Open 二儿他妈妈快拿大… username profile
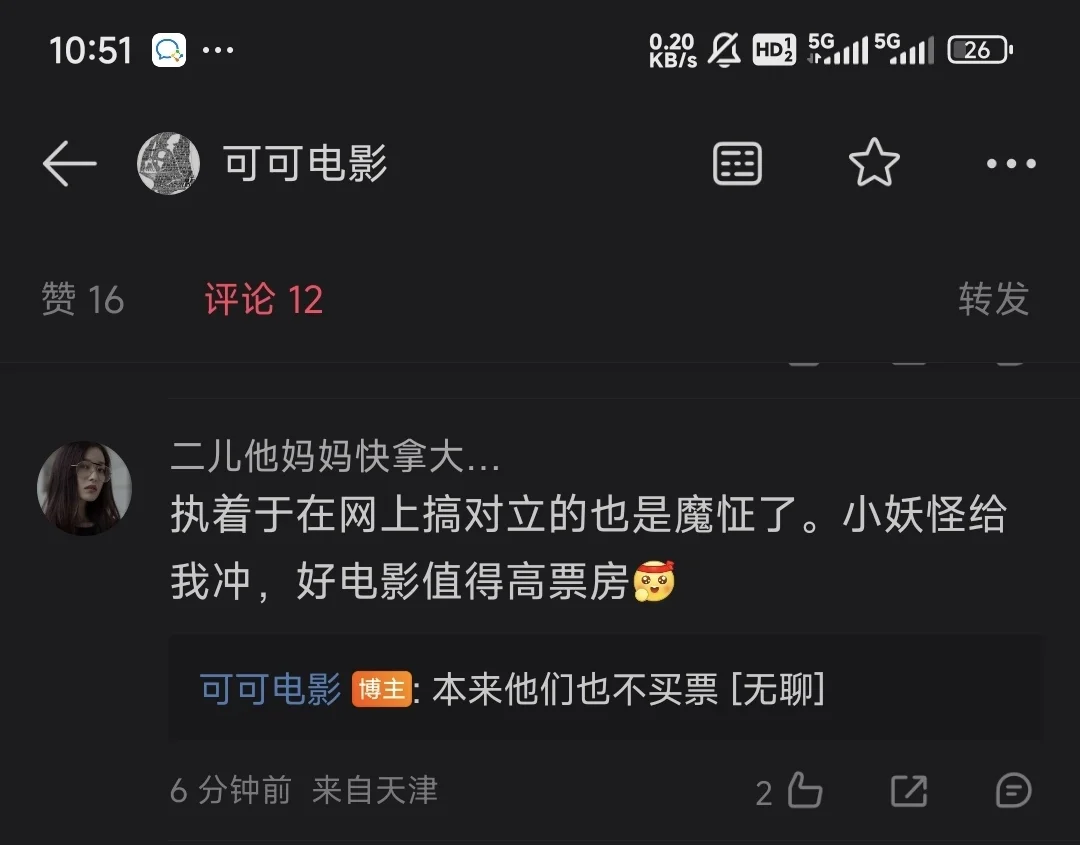The height and width of the screenshot is (845, 1080). 335,458
